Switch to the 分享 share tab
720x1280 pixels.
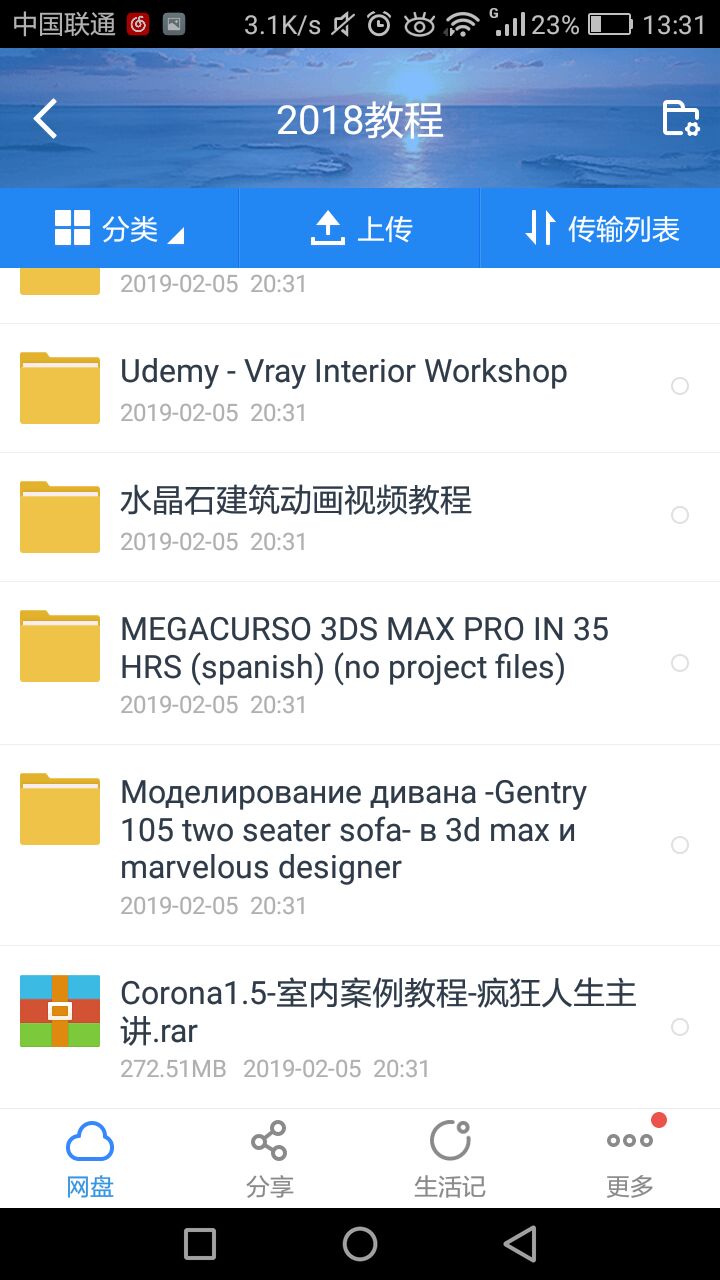[270, 1159]
